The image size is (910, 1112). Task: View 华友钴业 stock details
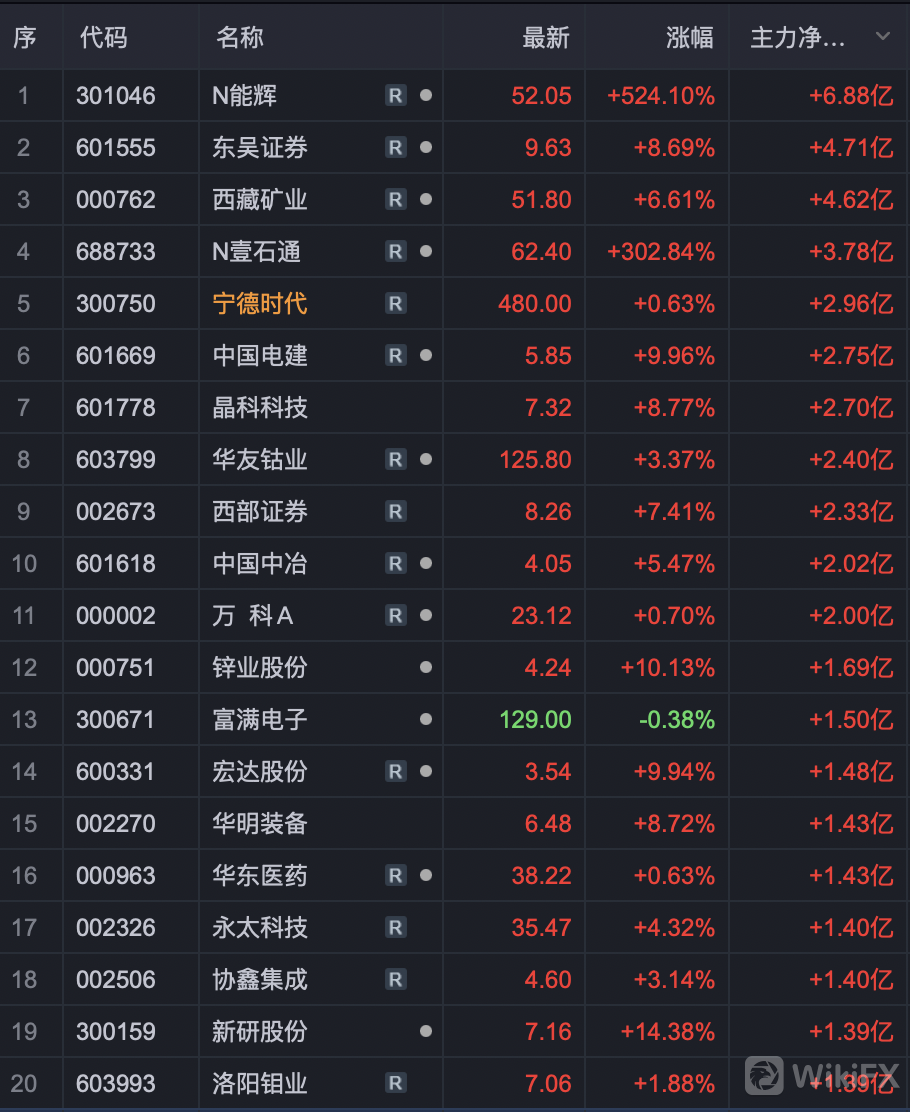click(260, 460)
